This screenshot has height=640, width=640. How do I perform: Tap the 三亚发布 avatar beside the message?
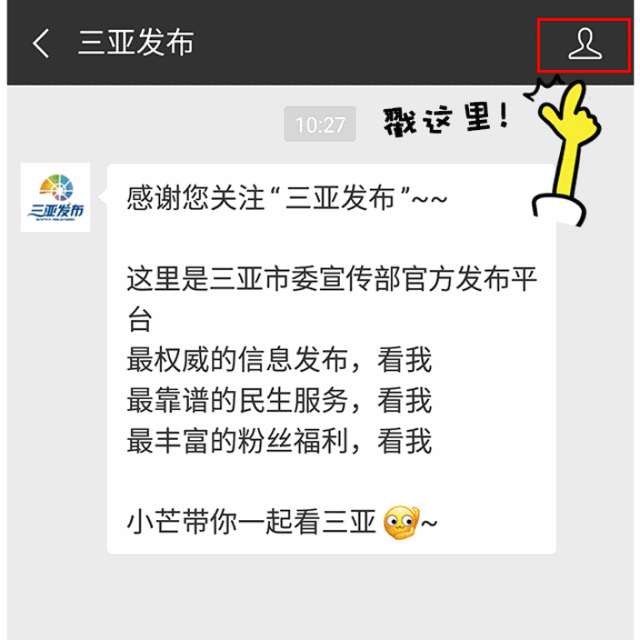click(x=56, y=197)
